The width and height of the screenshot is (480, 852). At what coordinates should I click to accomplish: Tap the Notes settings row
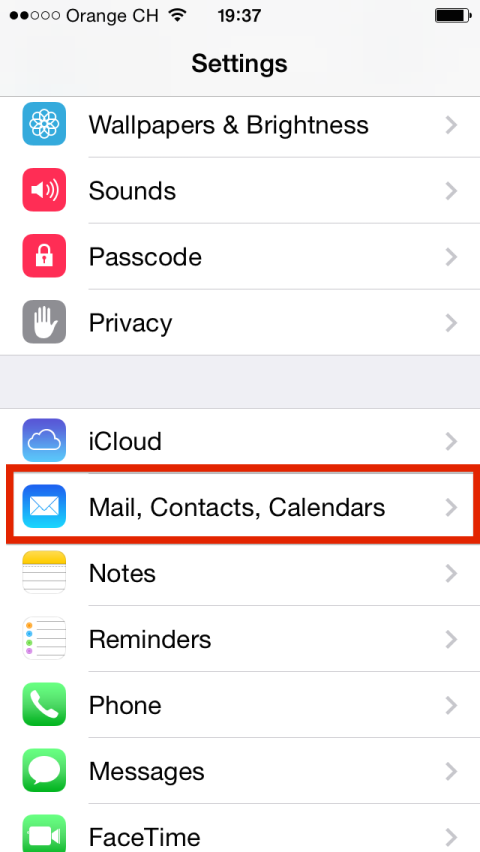[x=240, y=573]
